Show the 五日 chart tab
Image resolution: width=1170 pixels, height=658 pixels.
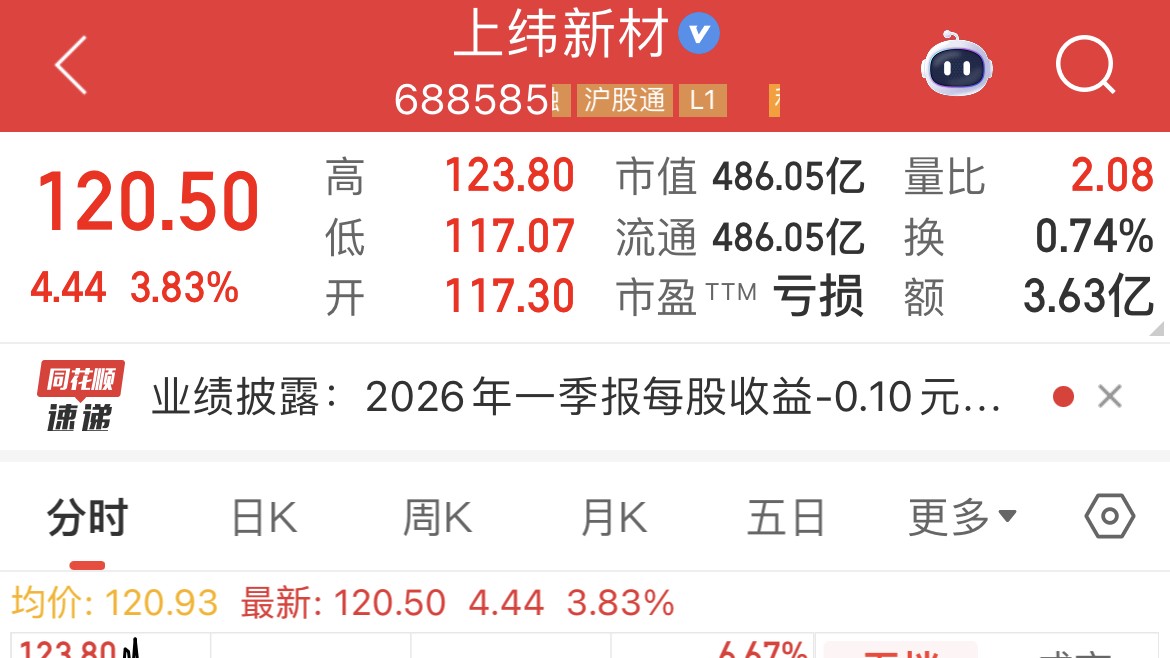pos(786,519)
